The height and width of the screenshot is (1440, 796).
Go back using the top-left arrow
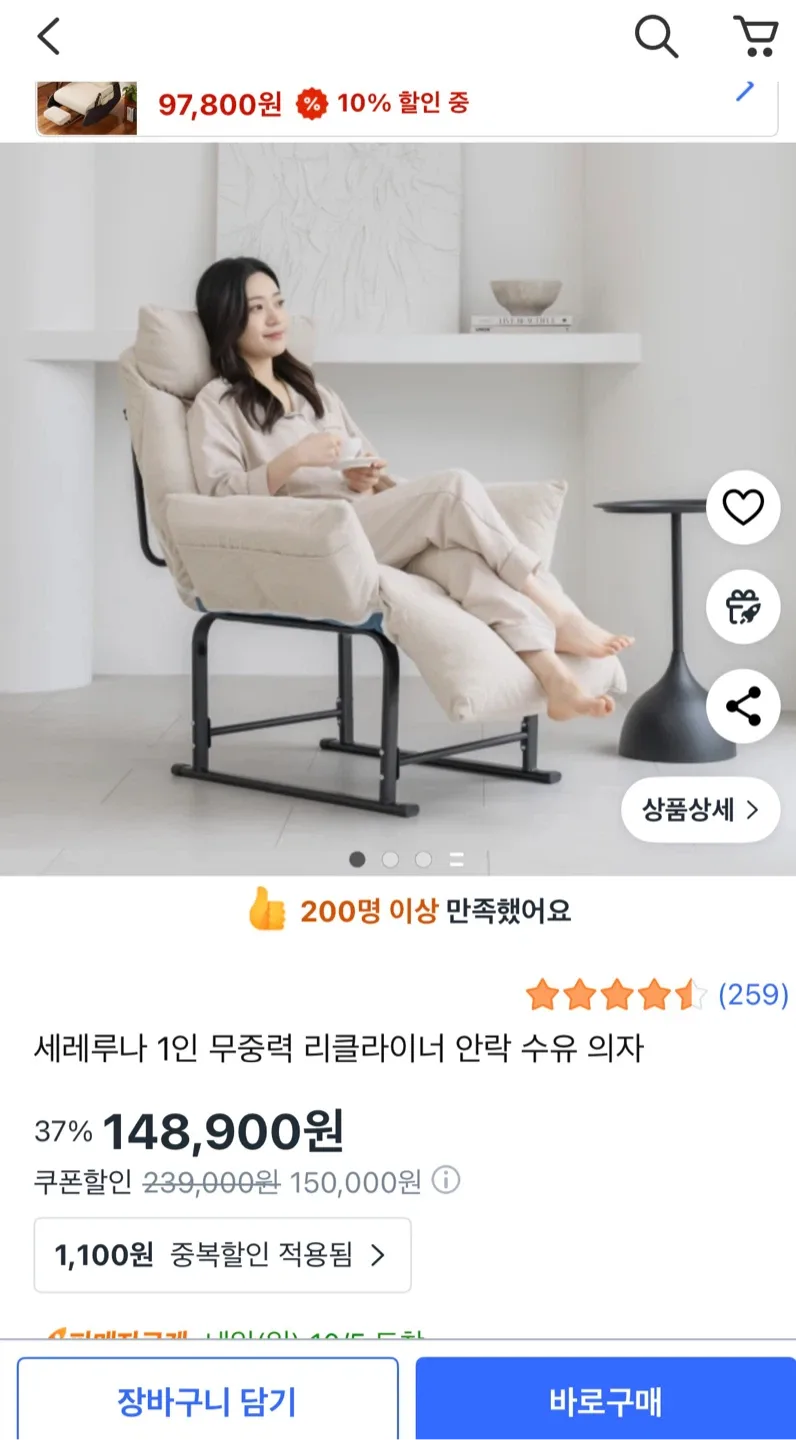(48, 37)
